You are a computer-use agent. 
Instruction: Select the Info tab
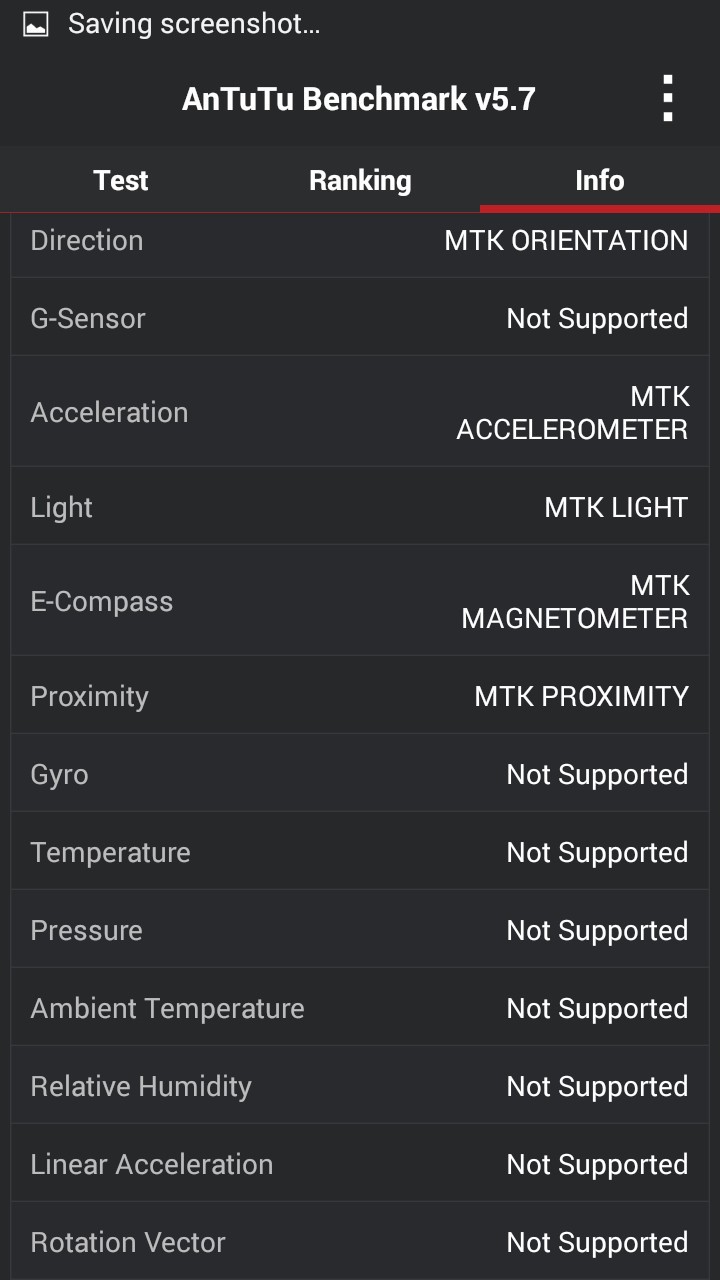[599, 180]
